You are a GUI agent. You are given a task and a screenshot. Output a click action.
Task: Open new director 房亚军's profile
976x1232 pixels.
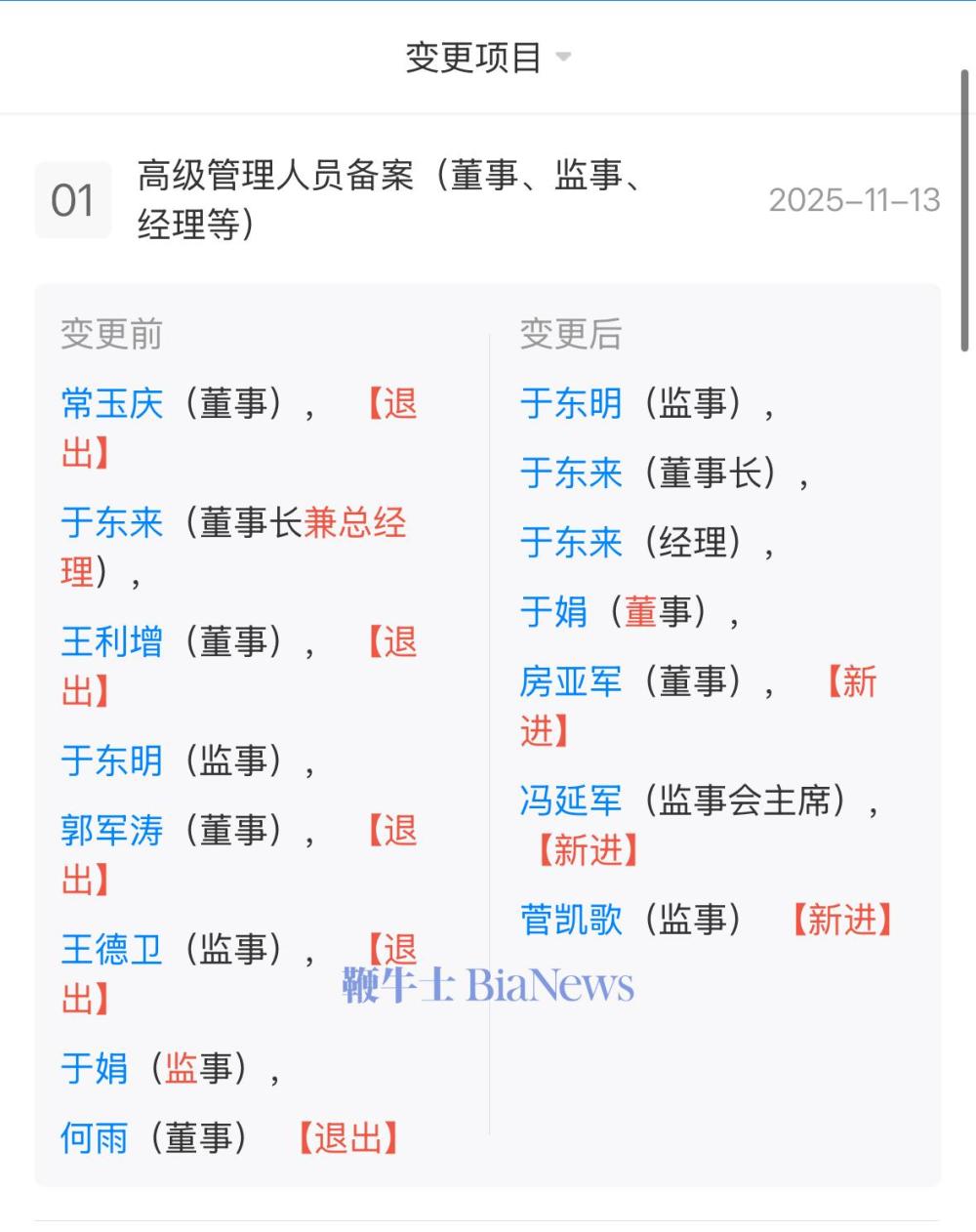tap(571, 681)
